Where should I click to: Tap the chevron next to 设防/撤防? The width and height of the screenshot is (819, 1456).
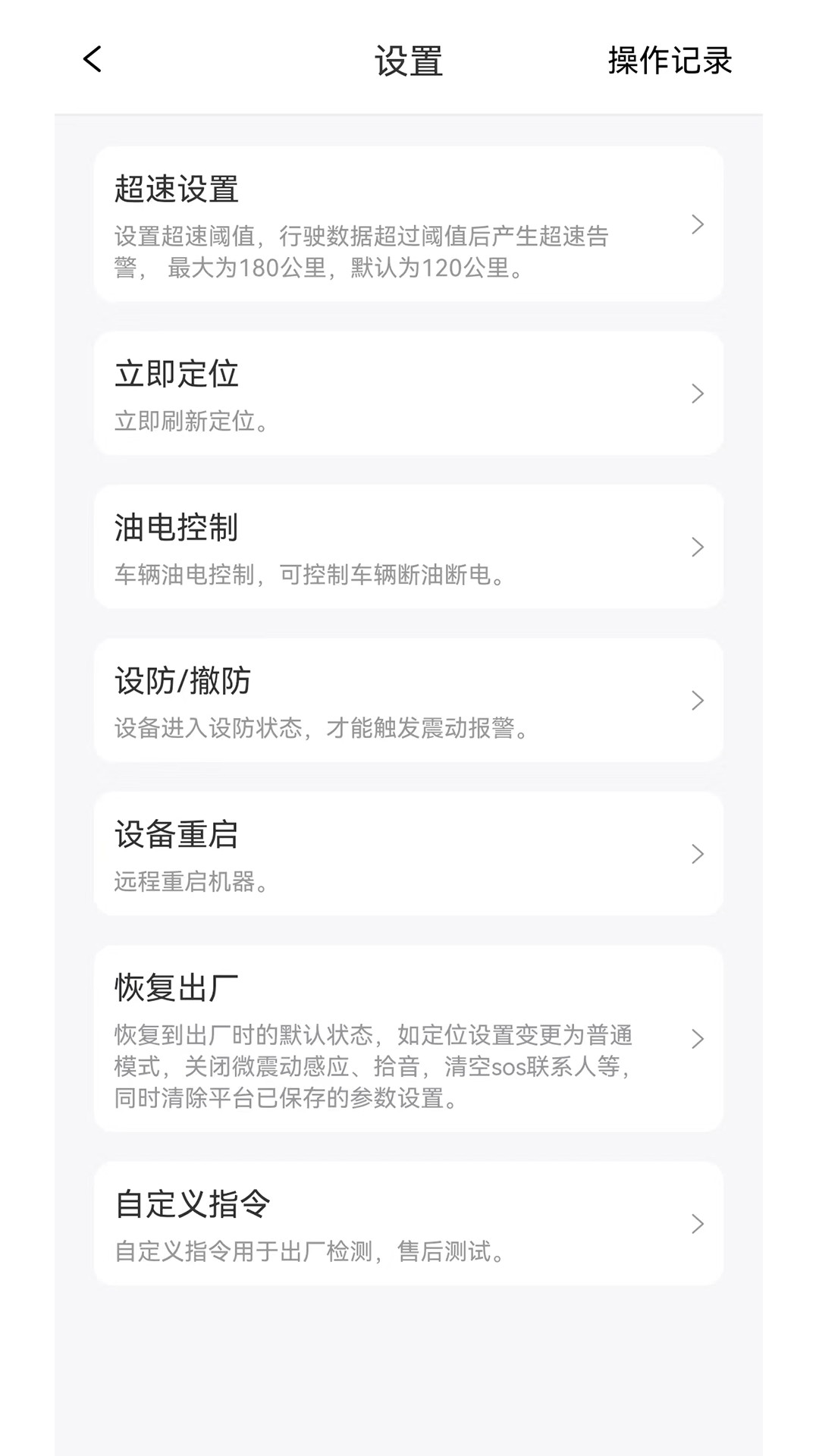pyautogui.click(x=698, y=701)
